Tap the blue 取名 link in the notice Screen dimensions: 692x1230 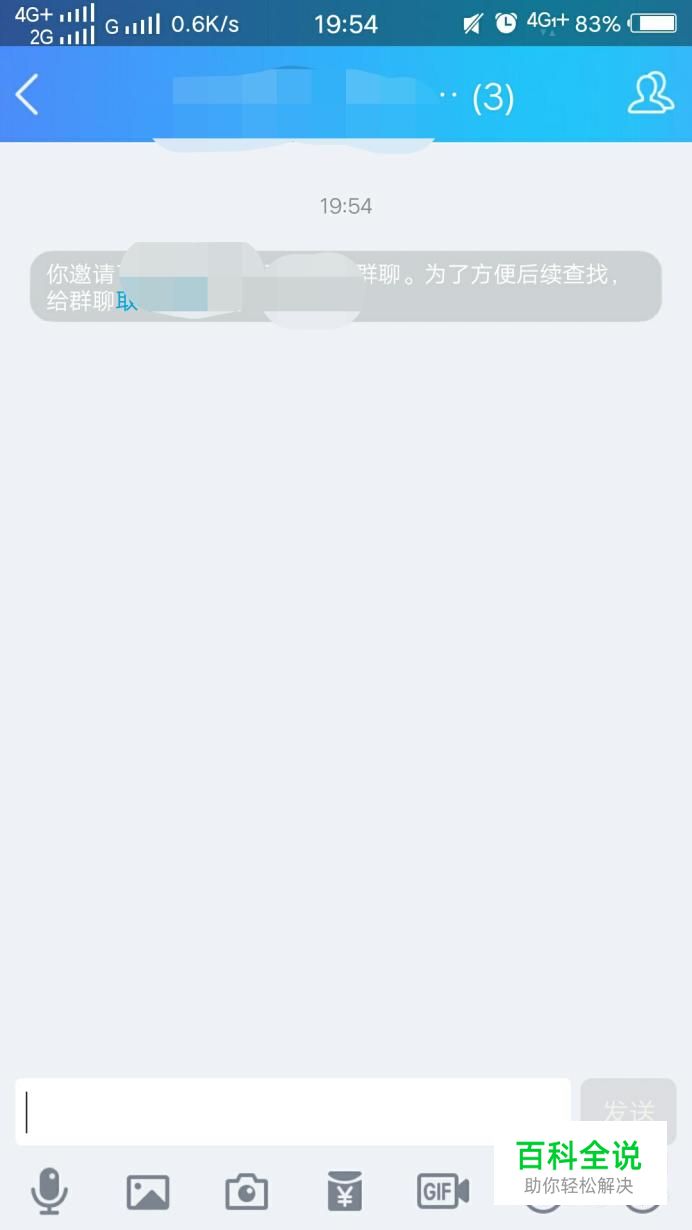pos(128,301)
